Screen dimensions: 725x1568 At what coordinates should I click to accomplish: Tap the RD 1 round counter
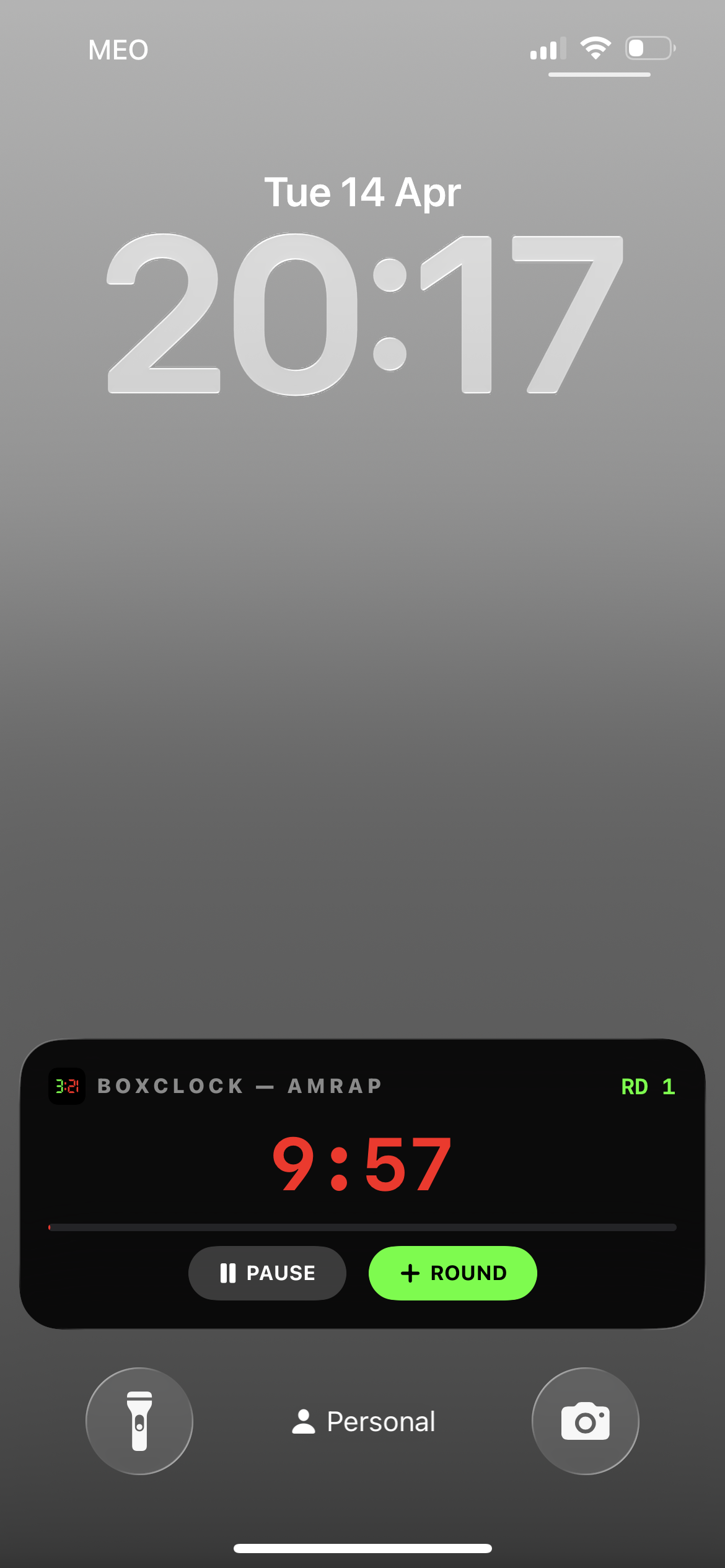648,1086
